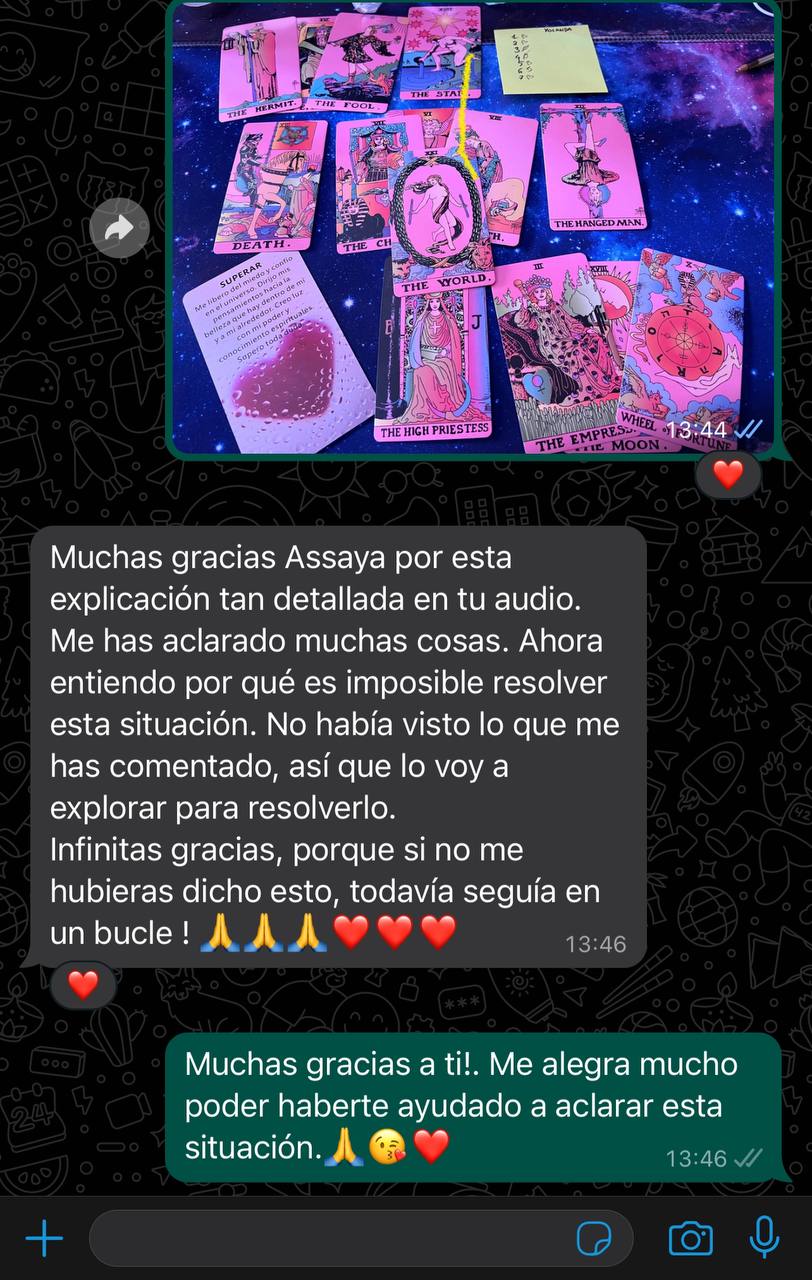Forward the tarot cards photo
Viewport: 812px width, 1280px height.
click(119, 229)
